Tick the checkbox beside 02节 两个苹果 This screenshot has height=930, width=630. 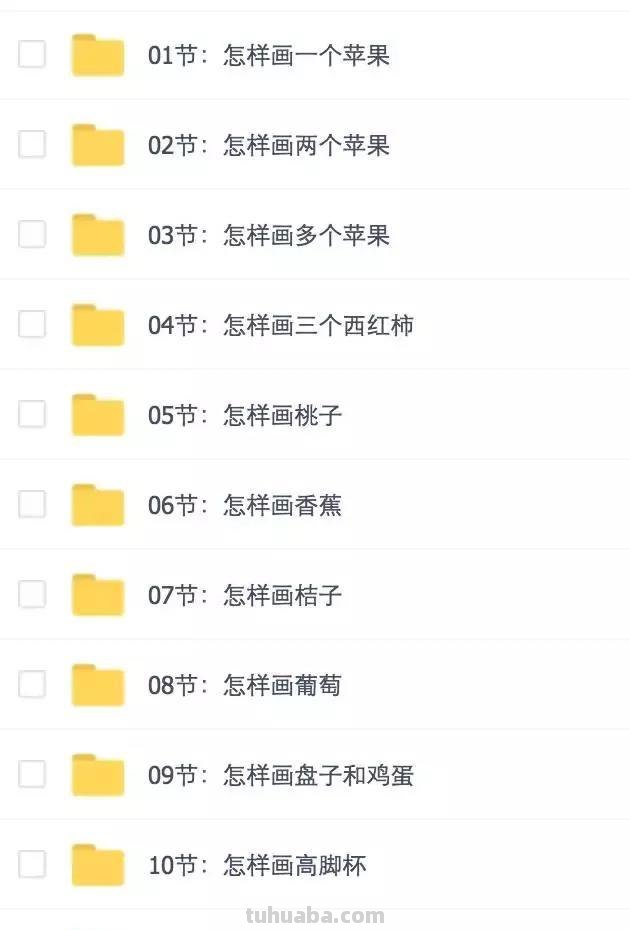pyautogui.click(x=32, y=144)
